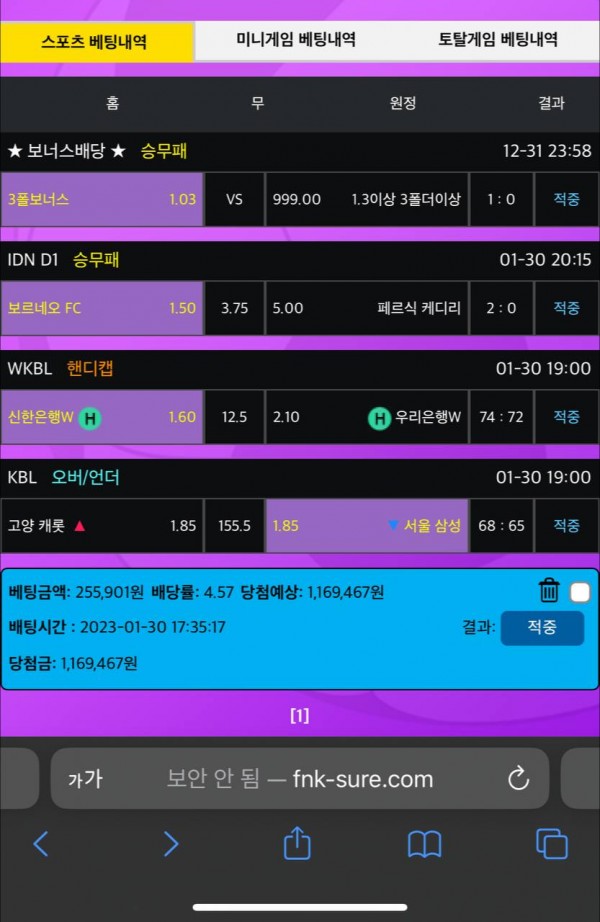This screenshot has width=600, height=922.
Task: Tap the 적중 result button in bet summary
Action: tap(542, 627)
